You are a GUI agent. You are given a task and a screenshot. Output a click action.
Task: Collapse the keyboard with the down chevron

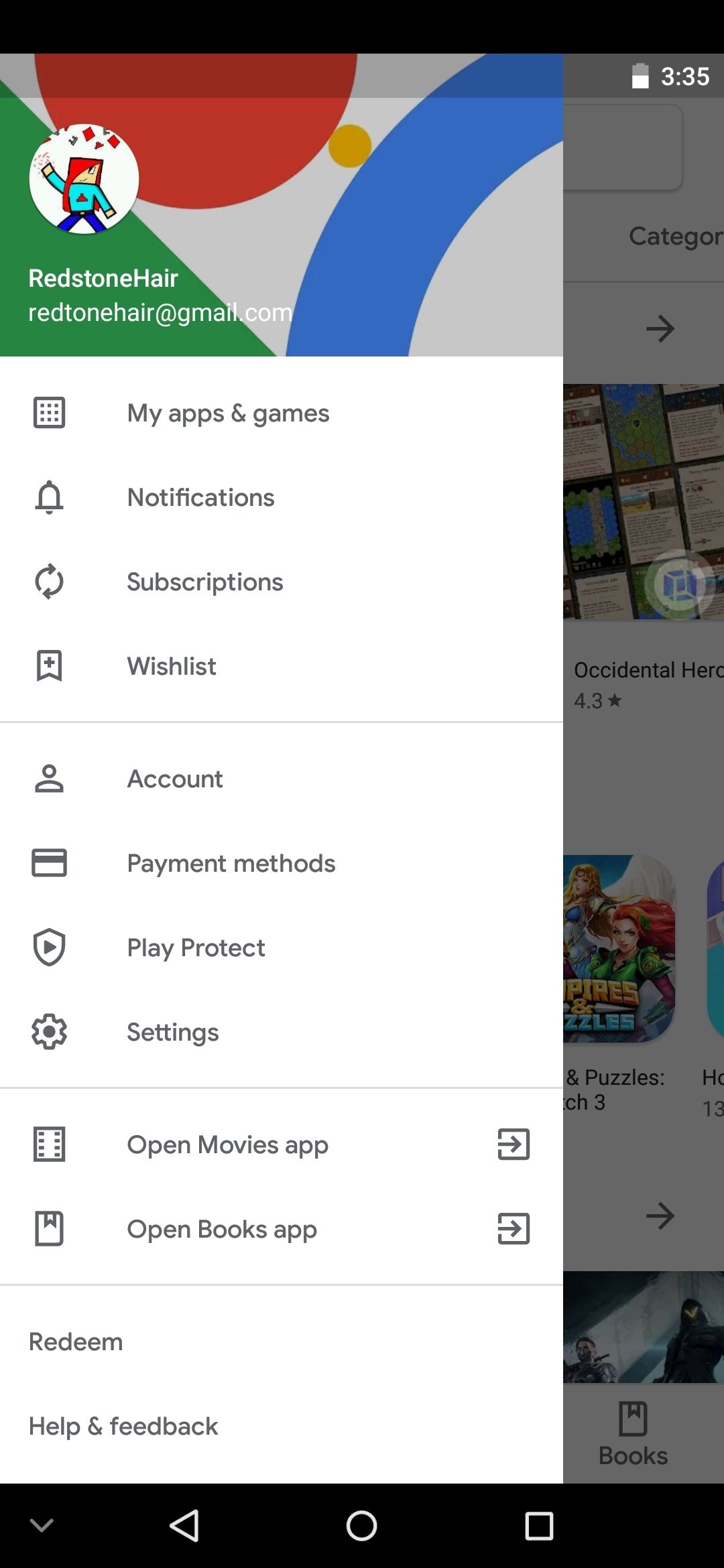click(42, 1526)
